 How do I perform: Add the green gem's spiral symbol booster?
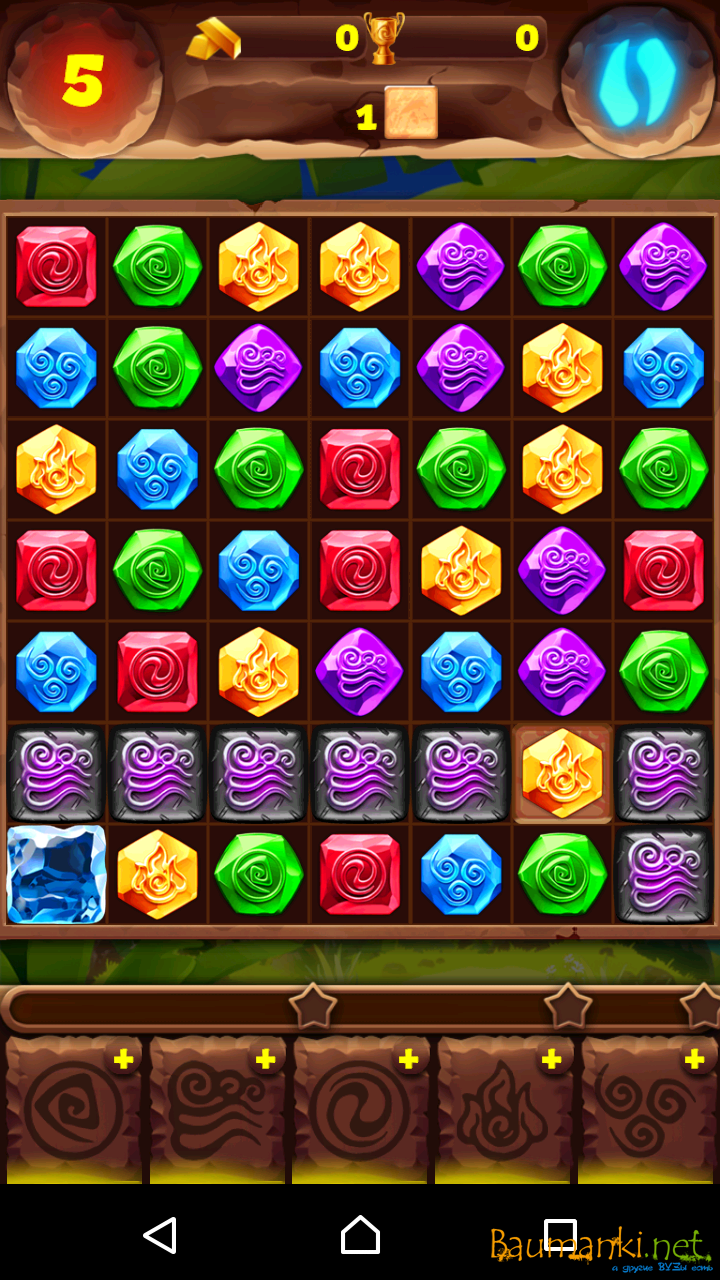click(x=123, y=1060)
